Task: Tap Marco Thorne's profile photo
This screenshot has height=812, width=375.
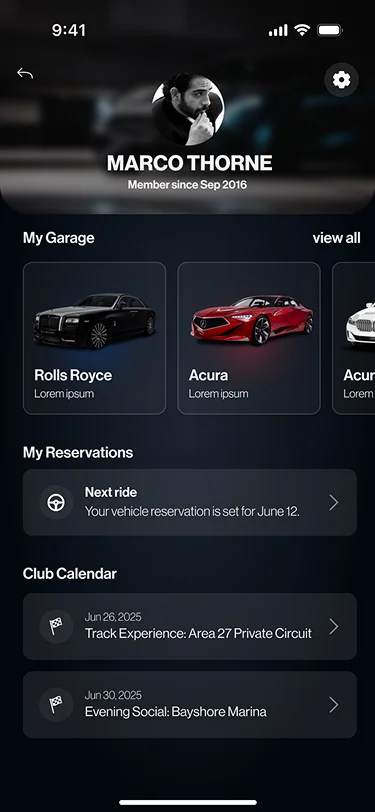Action: [188, 109]
